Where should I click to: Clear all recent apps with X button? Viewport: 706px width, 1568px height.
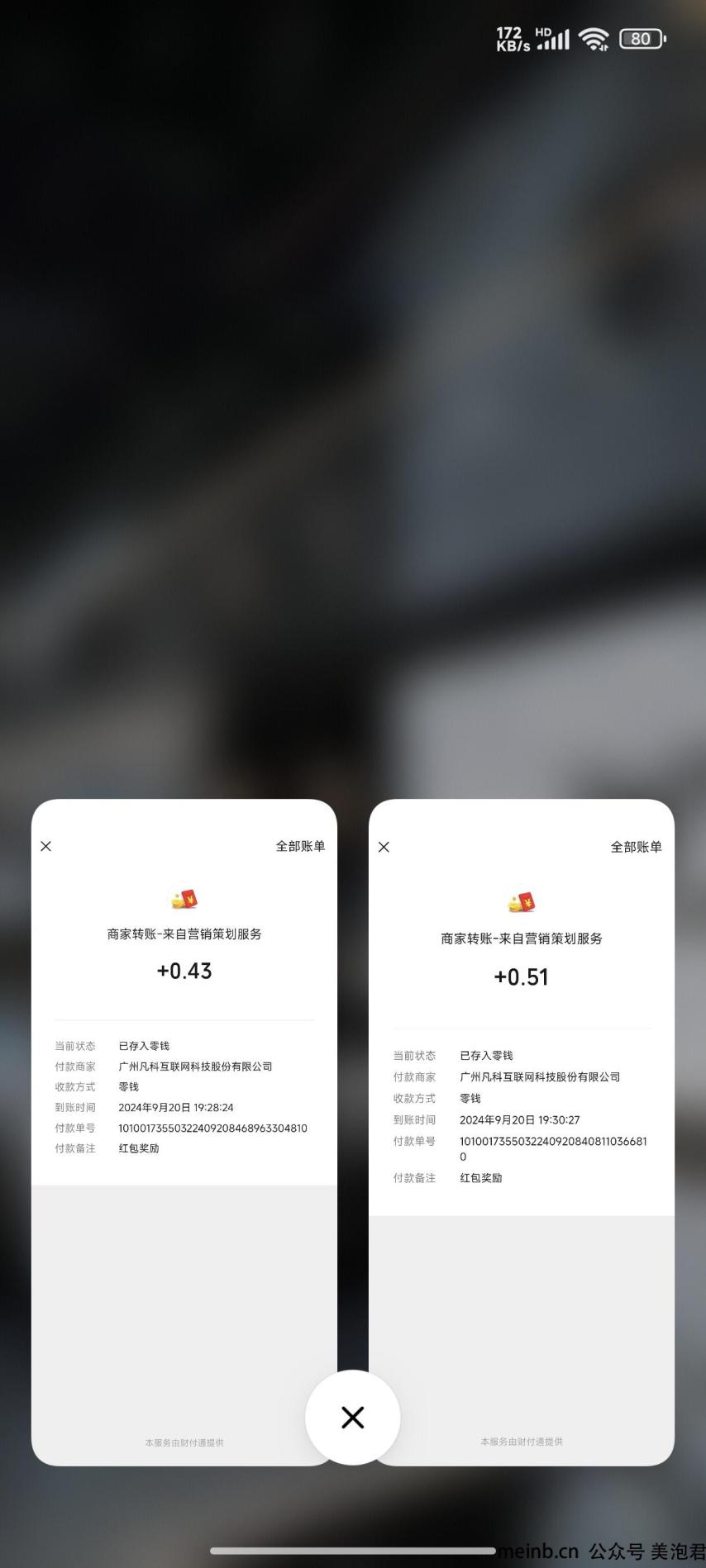point(353,1418)
